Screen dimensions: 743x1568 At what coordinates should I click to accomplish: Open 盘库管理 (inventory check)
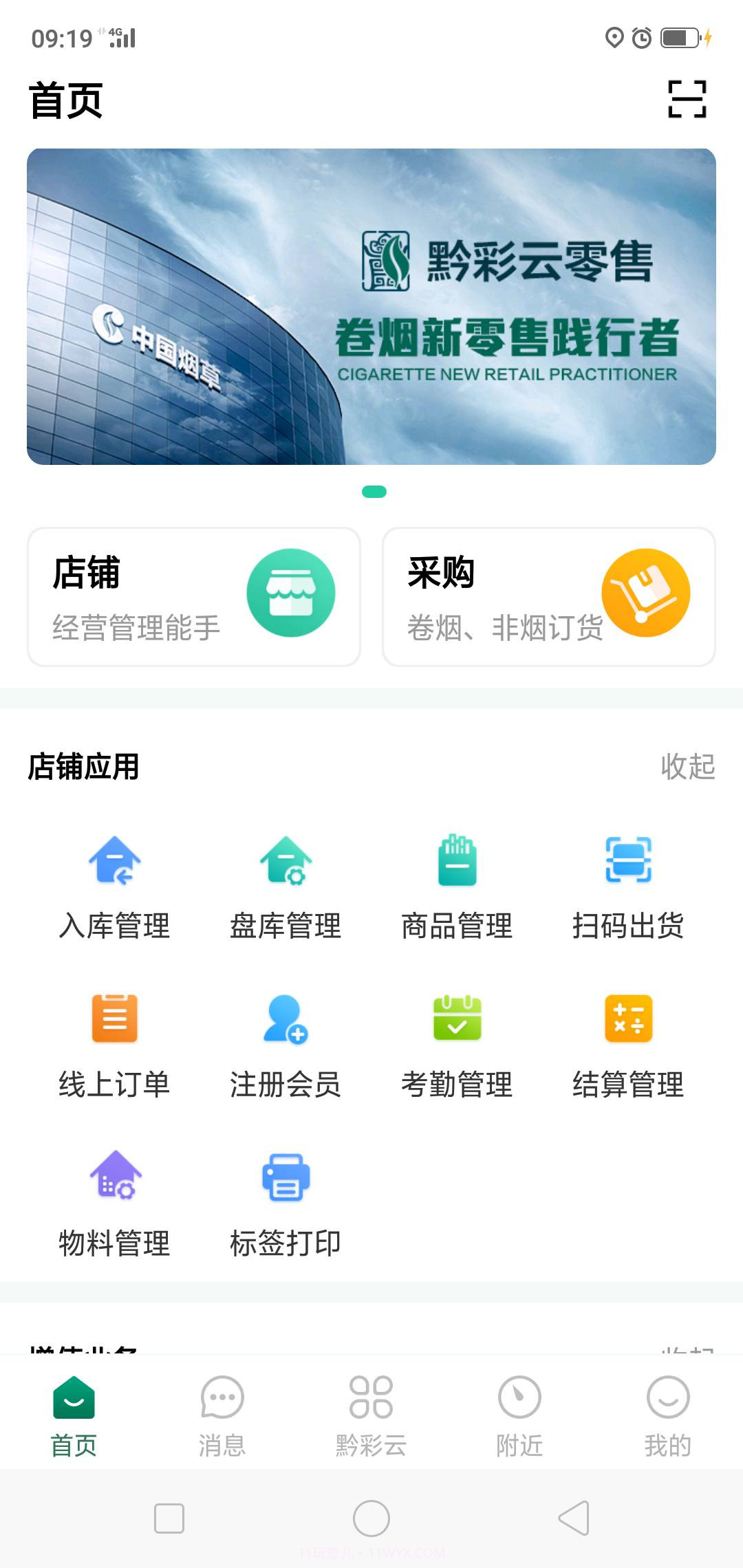click(x=285, y=887)
